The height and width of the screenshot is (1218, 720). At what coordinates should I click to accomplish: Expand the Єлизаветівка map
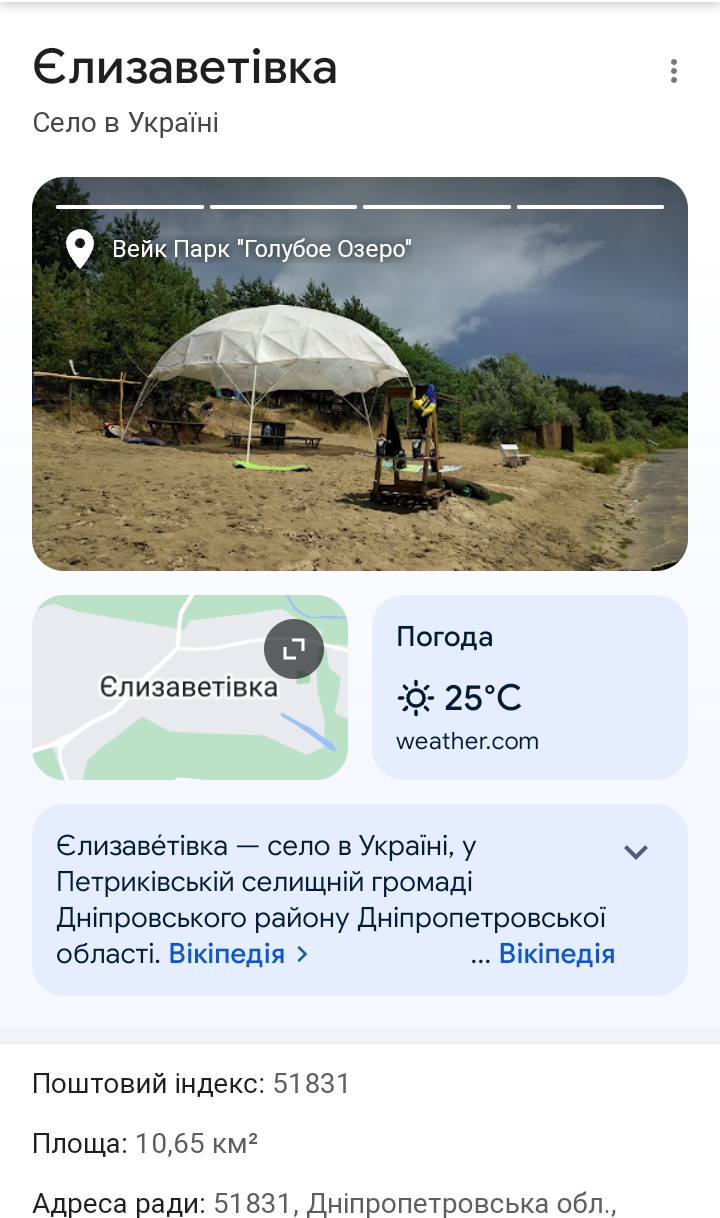294,649
